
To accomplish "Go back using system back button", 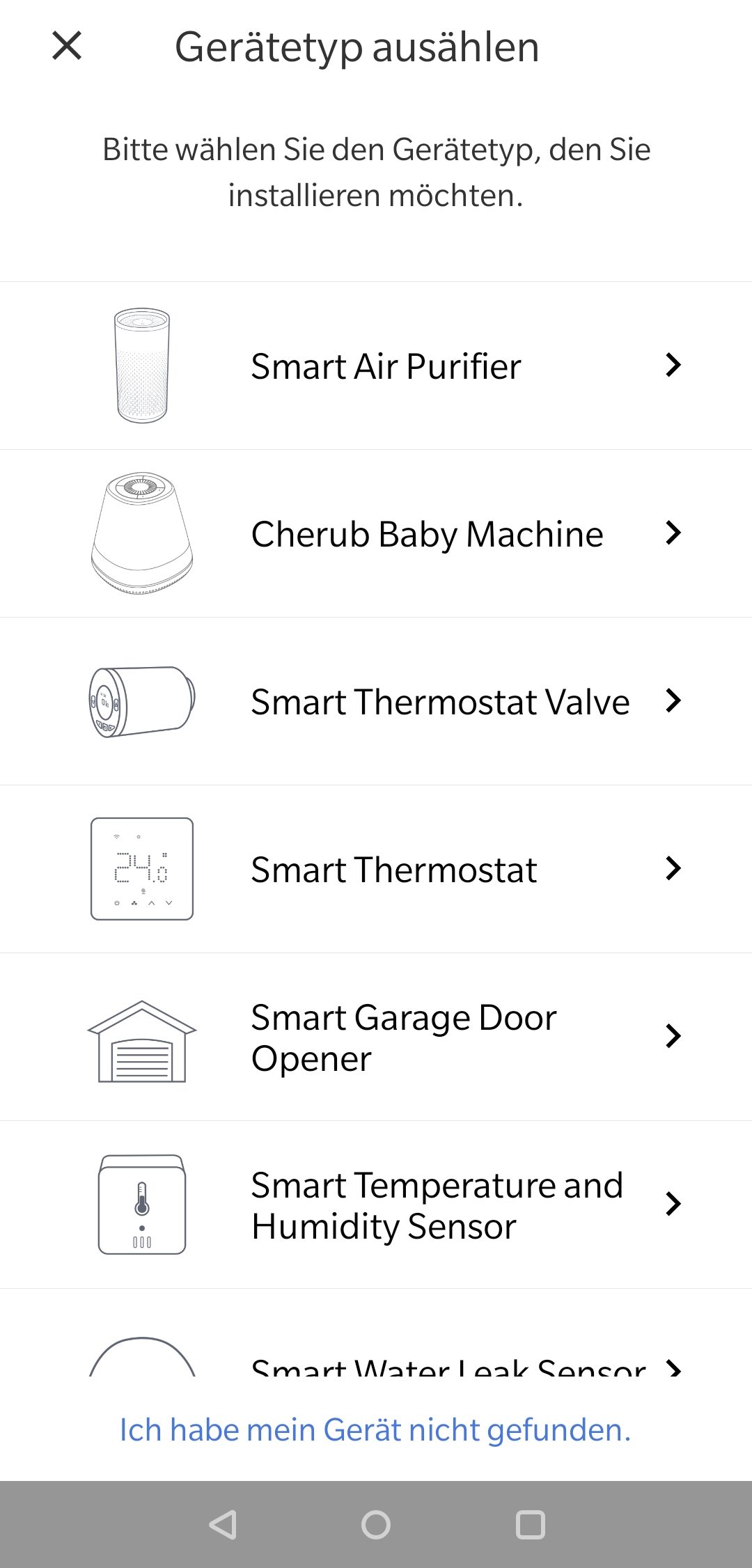I will [223, 1525].
